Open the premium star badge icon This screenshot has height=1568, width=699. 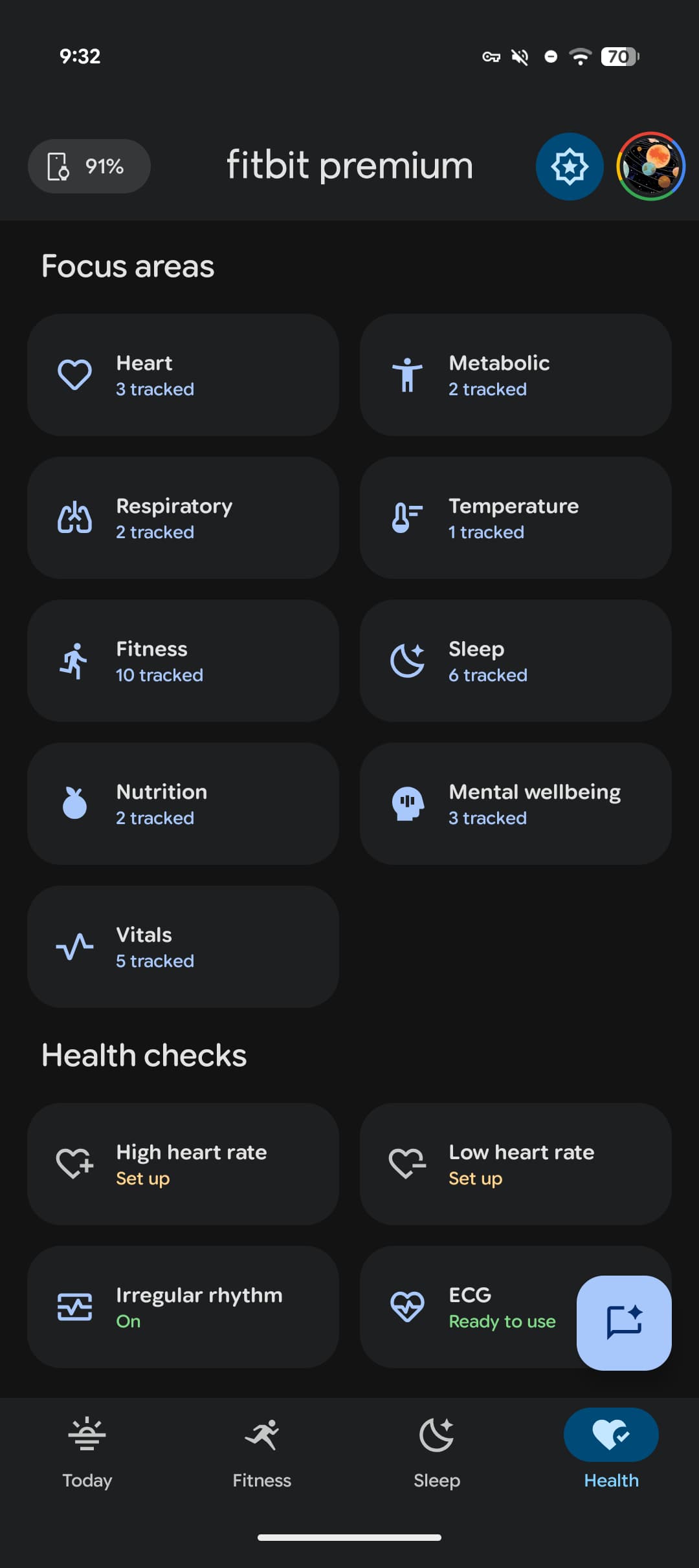point(570,166)
